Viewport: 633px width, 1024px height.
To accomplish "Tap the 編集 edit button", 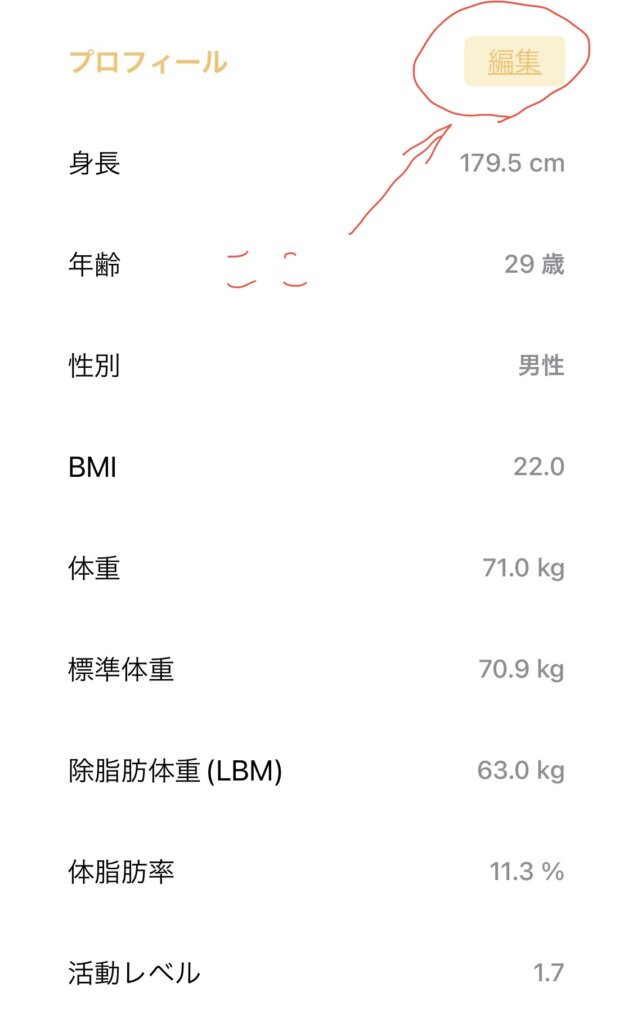I will (514, 61).
